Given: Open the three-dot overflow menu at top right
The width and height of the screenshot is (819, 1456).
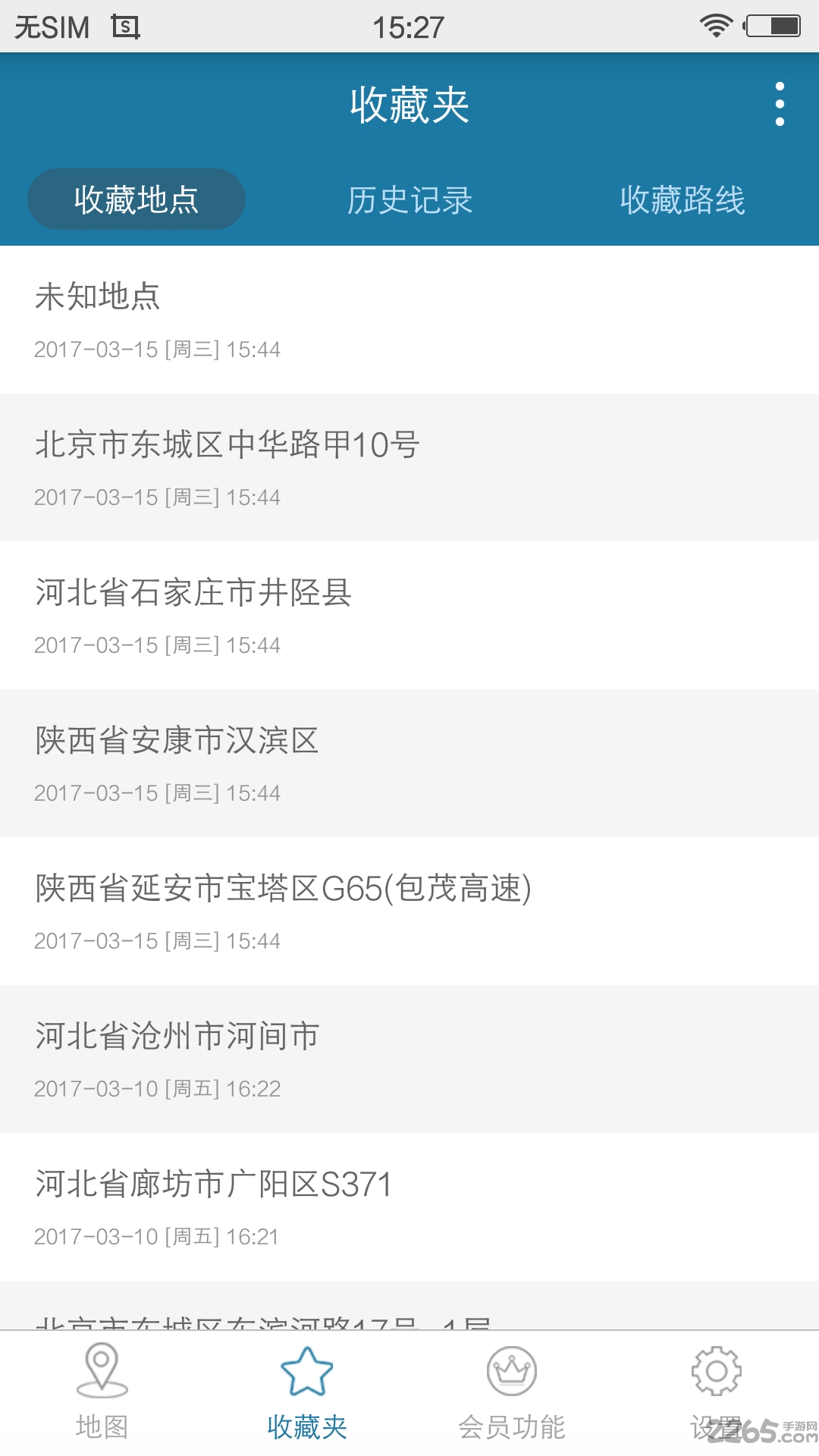Looking at the screenshot, I should (780, 105).
